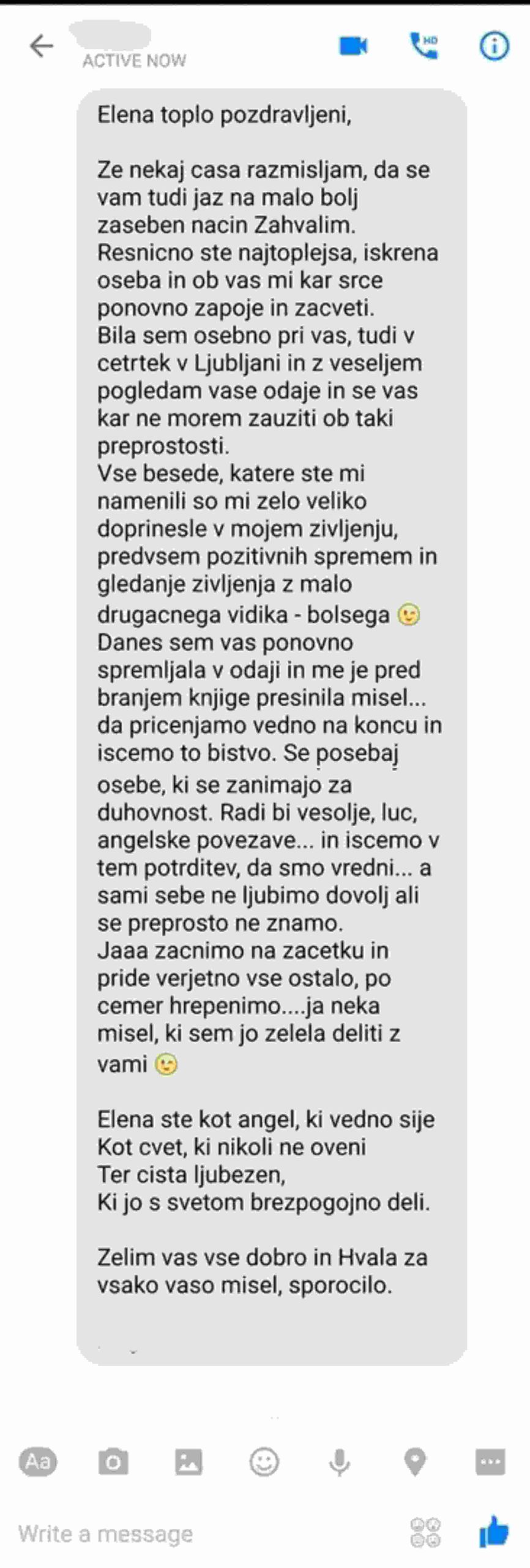Open more options with three dots
This screenshot has width=530, height=1568.
(x=490, y=1463)
